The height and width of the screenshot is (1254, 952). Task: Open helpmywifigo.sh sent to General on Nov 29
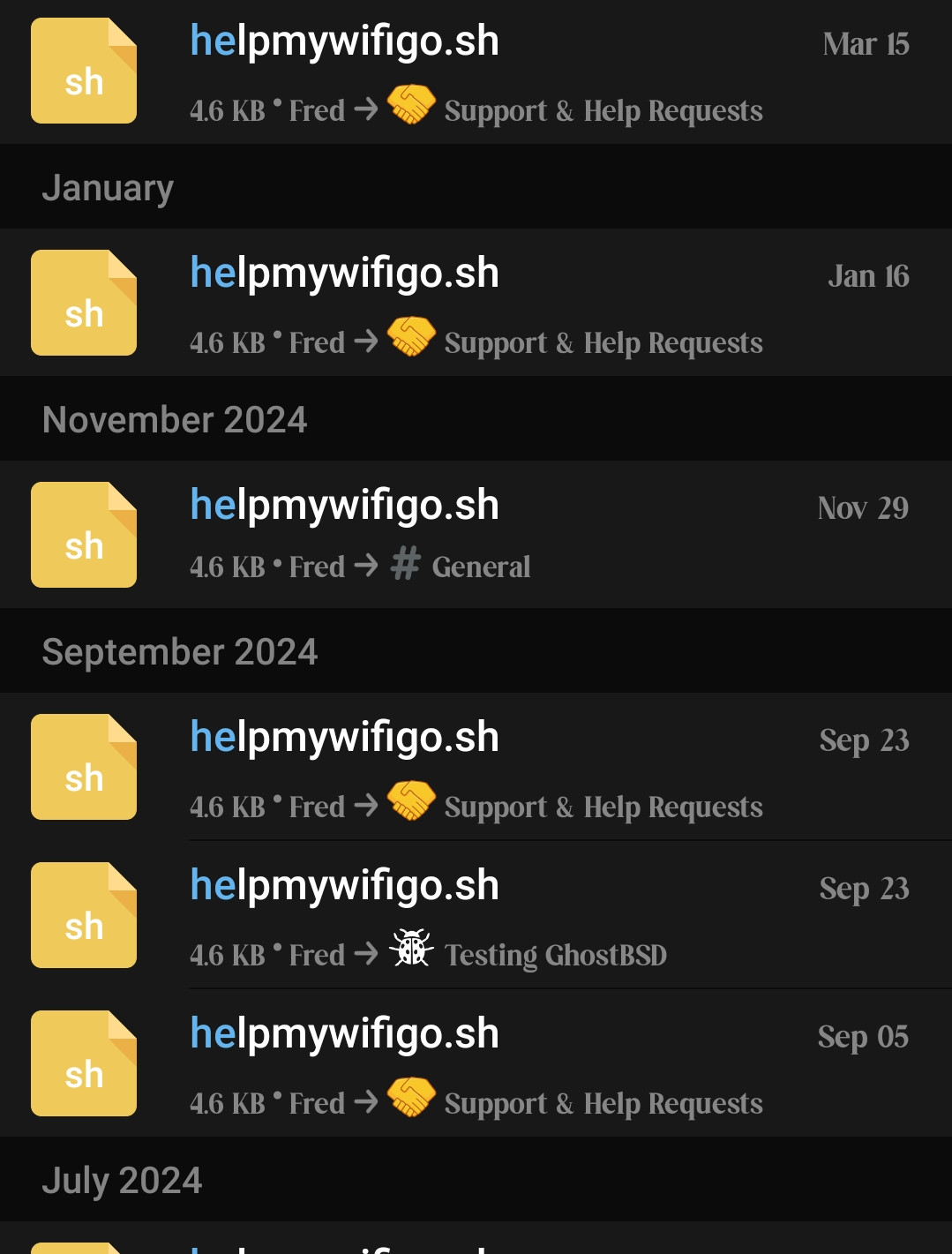coord(344,507)
